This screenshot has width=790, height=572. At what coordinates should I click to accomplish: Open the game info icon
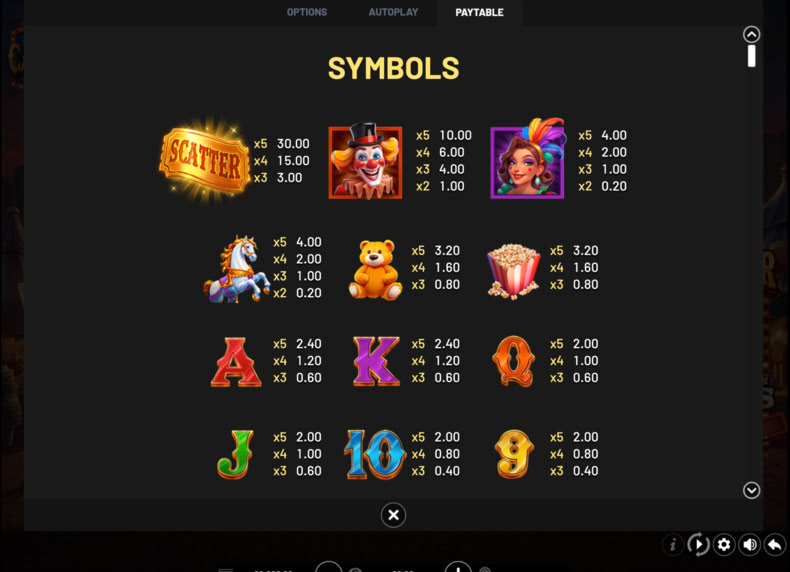(673, 545)
